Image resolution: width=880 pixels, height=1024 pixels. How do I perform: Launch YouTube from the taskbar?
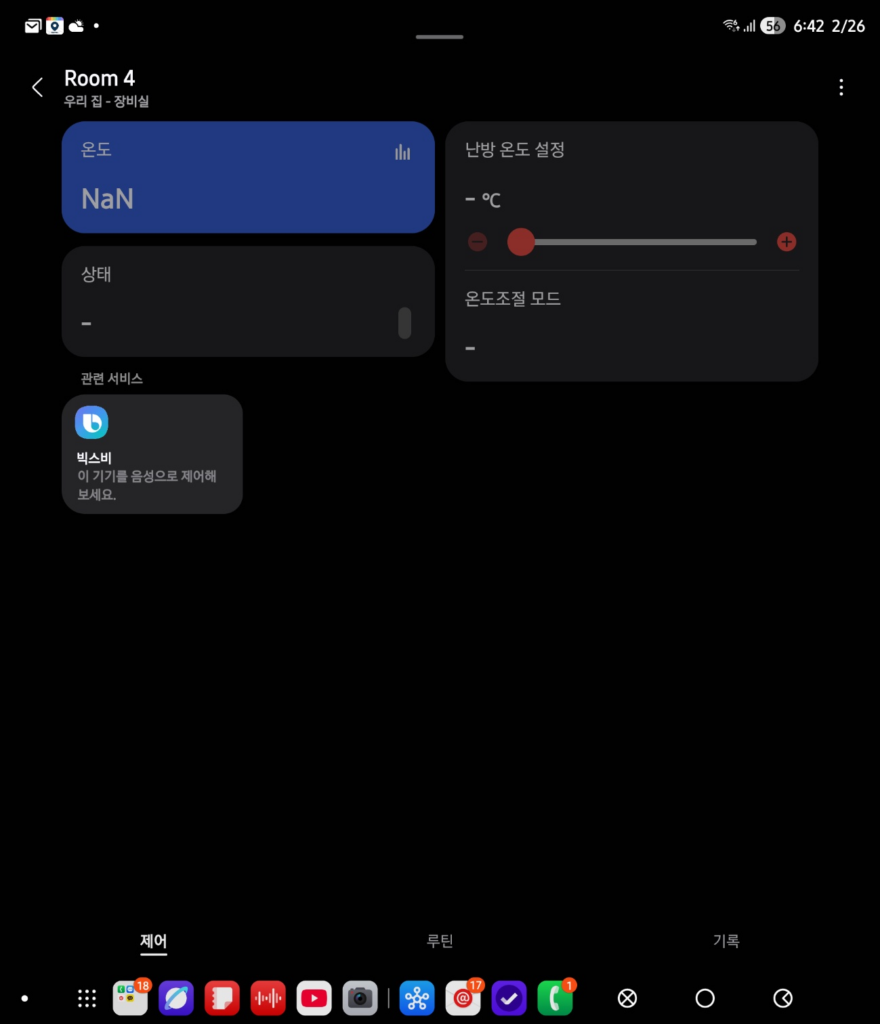pos(314,997)
